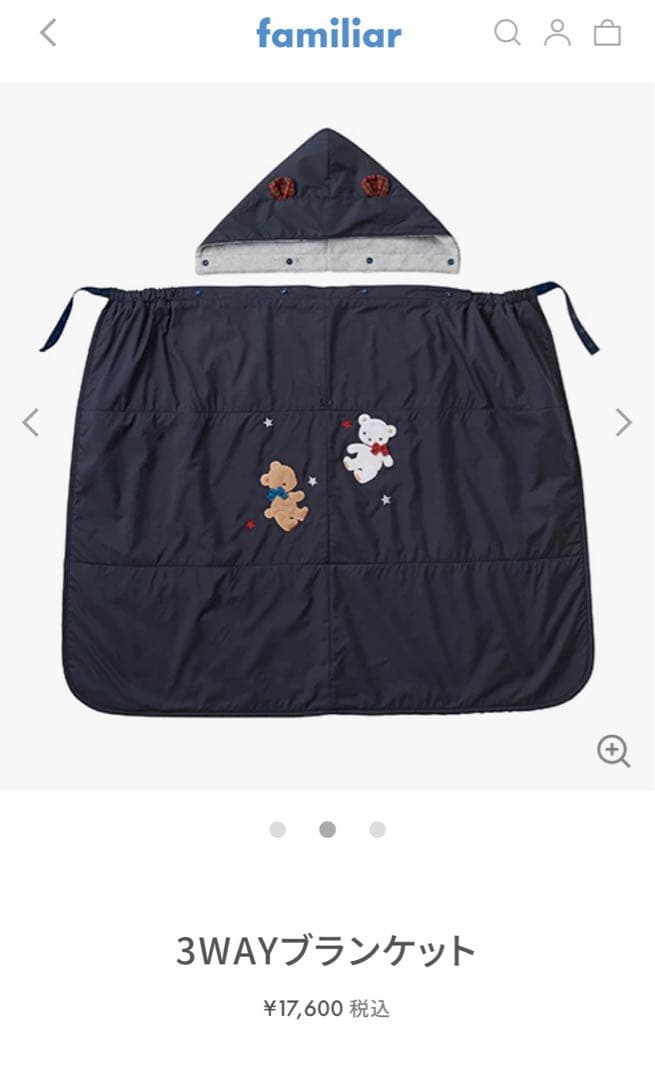Image resolution: width=655 pixels, height=1080 pixels.
Task: Open the search magnifier icon
Action: click(x=508, y=33)
